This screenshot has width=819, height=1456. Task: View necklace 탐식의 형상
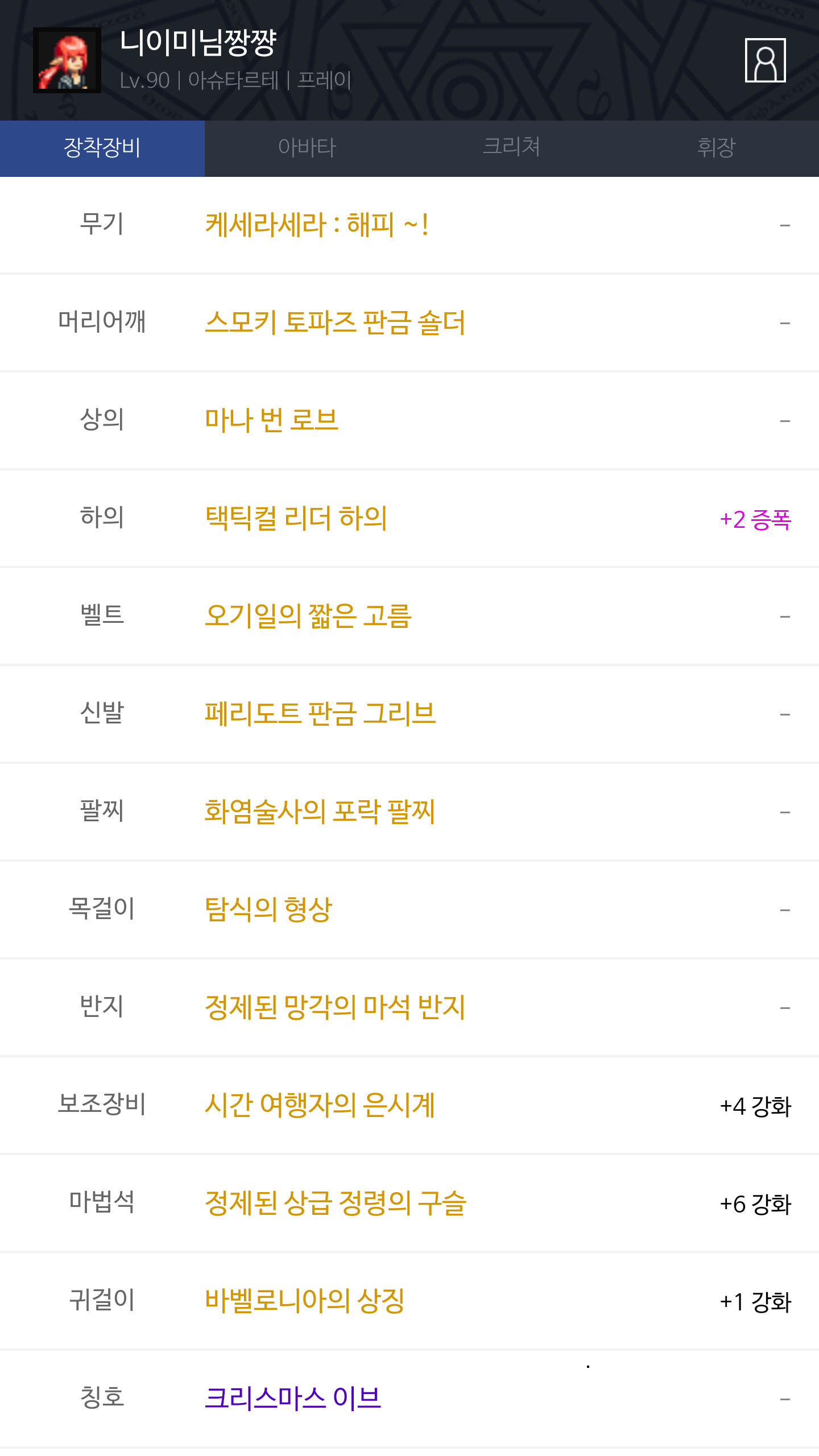pyautogui.click(x=268, y=909)
